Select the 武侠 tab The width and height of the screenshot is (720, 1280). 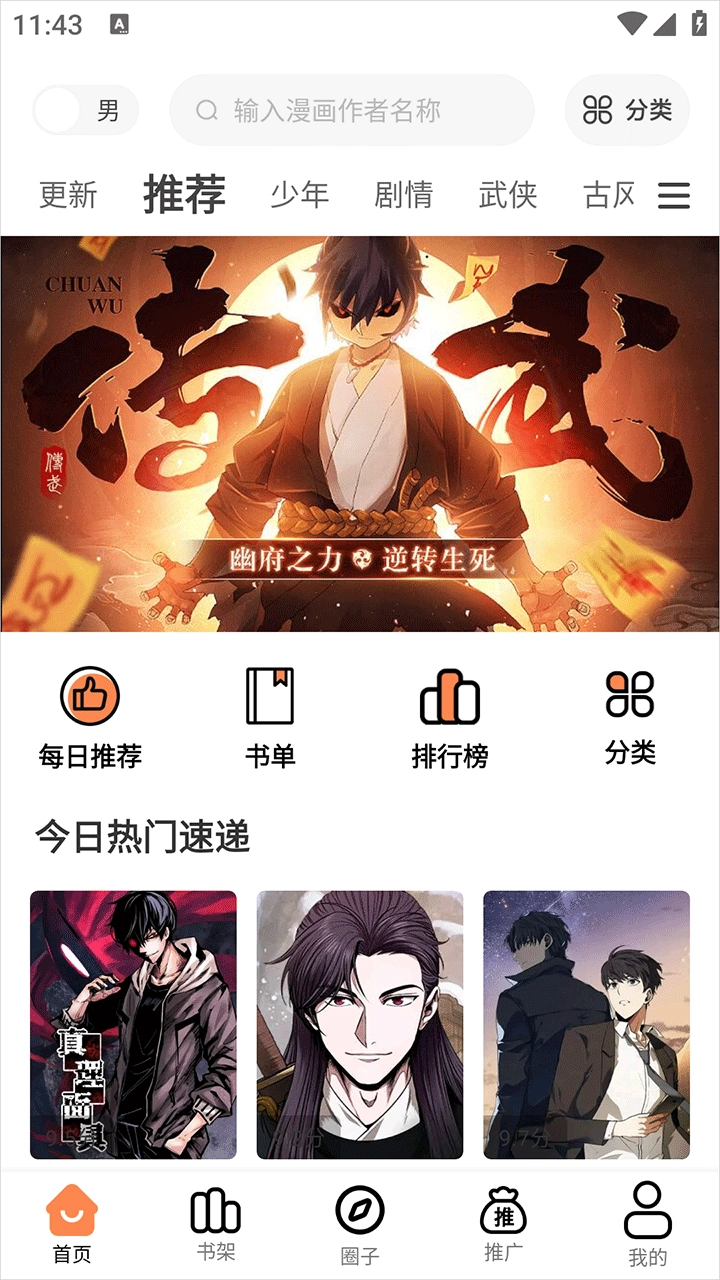coord(508,195)
